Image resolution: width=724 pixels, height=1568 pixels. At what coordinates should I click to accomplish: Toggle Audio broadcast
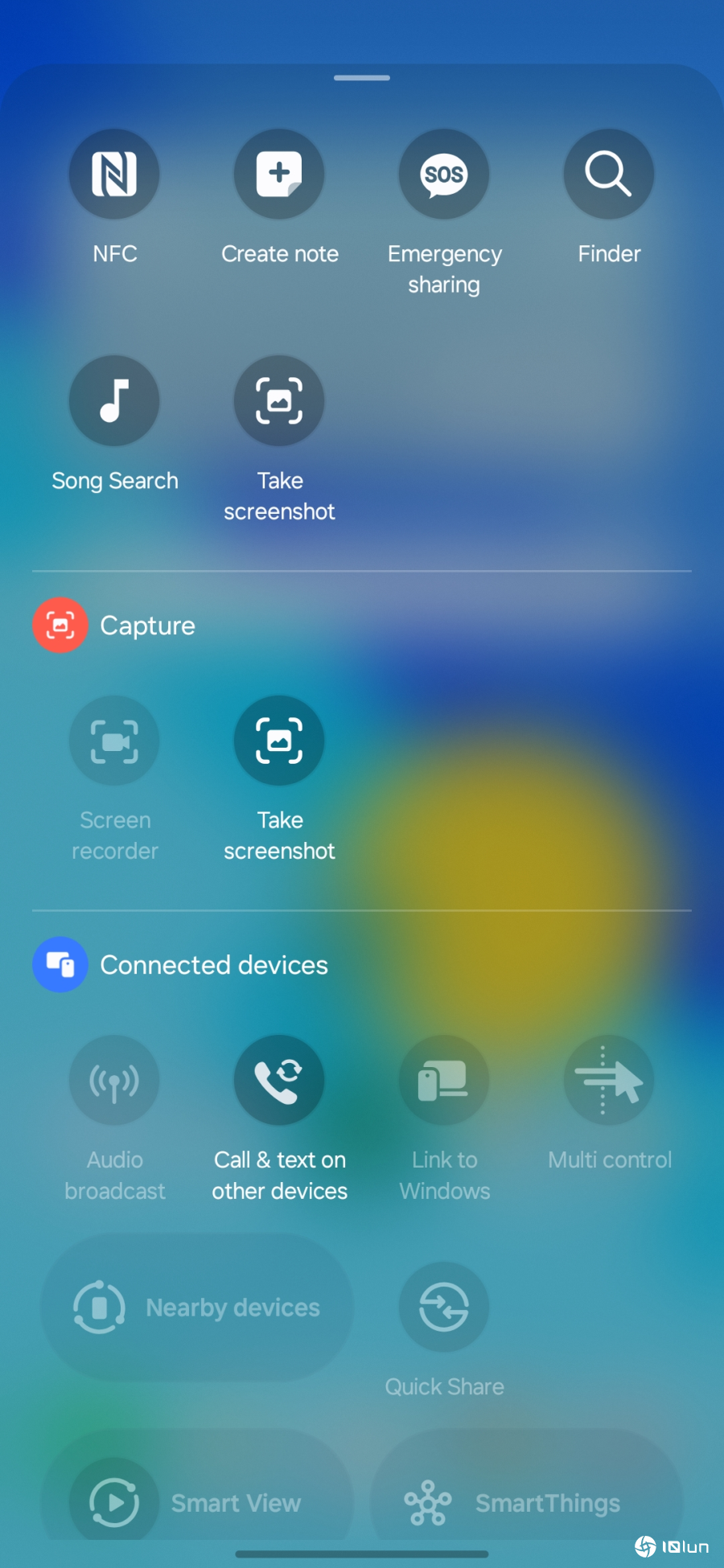point(114,1080)
